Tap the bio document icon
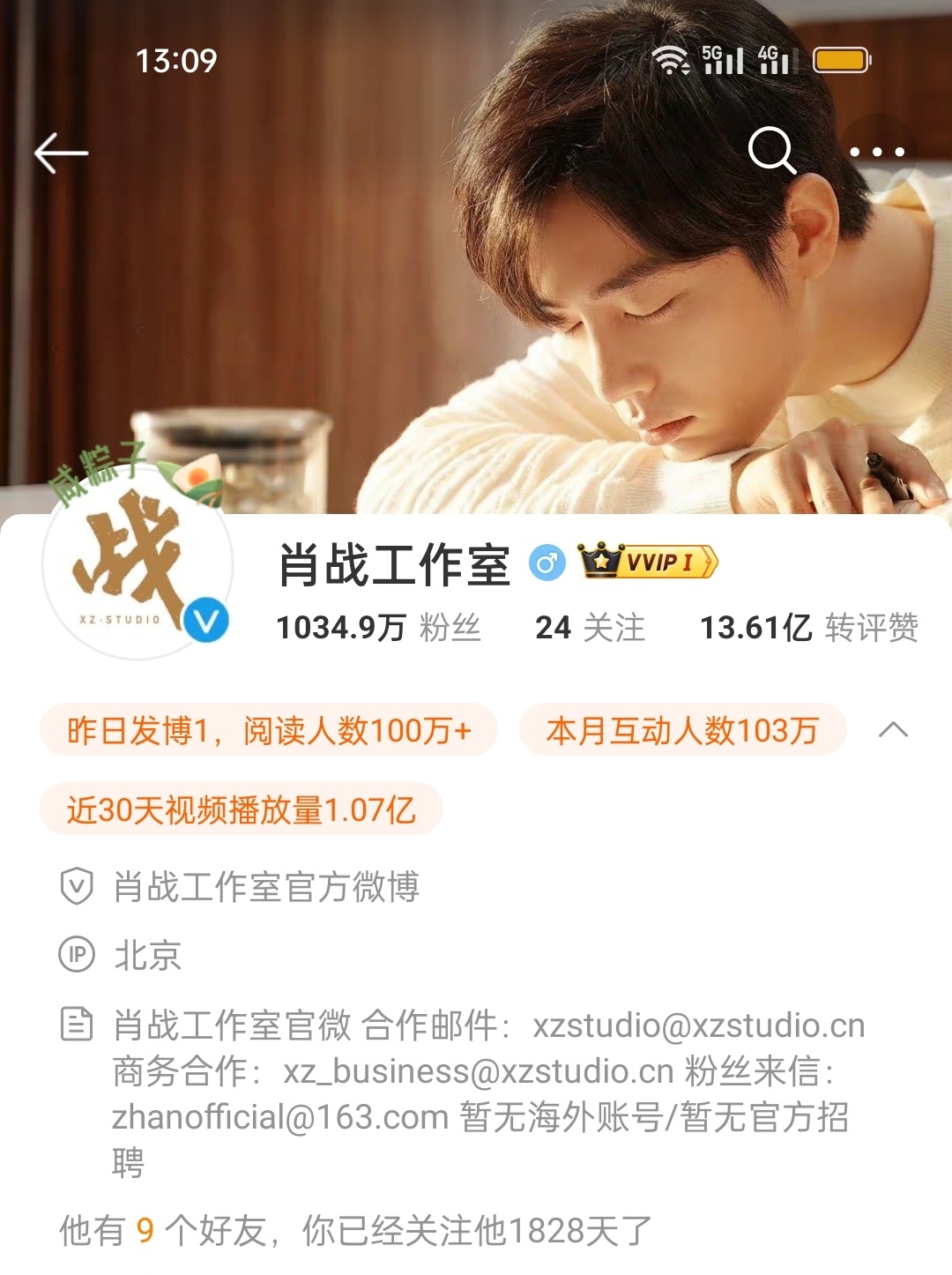 pos(76,1025)
